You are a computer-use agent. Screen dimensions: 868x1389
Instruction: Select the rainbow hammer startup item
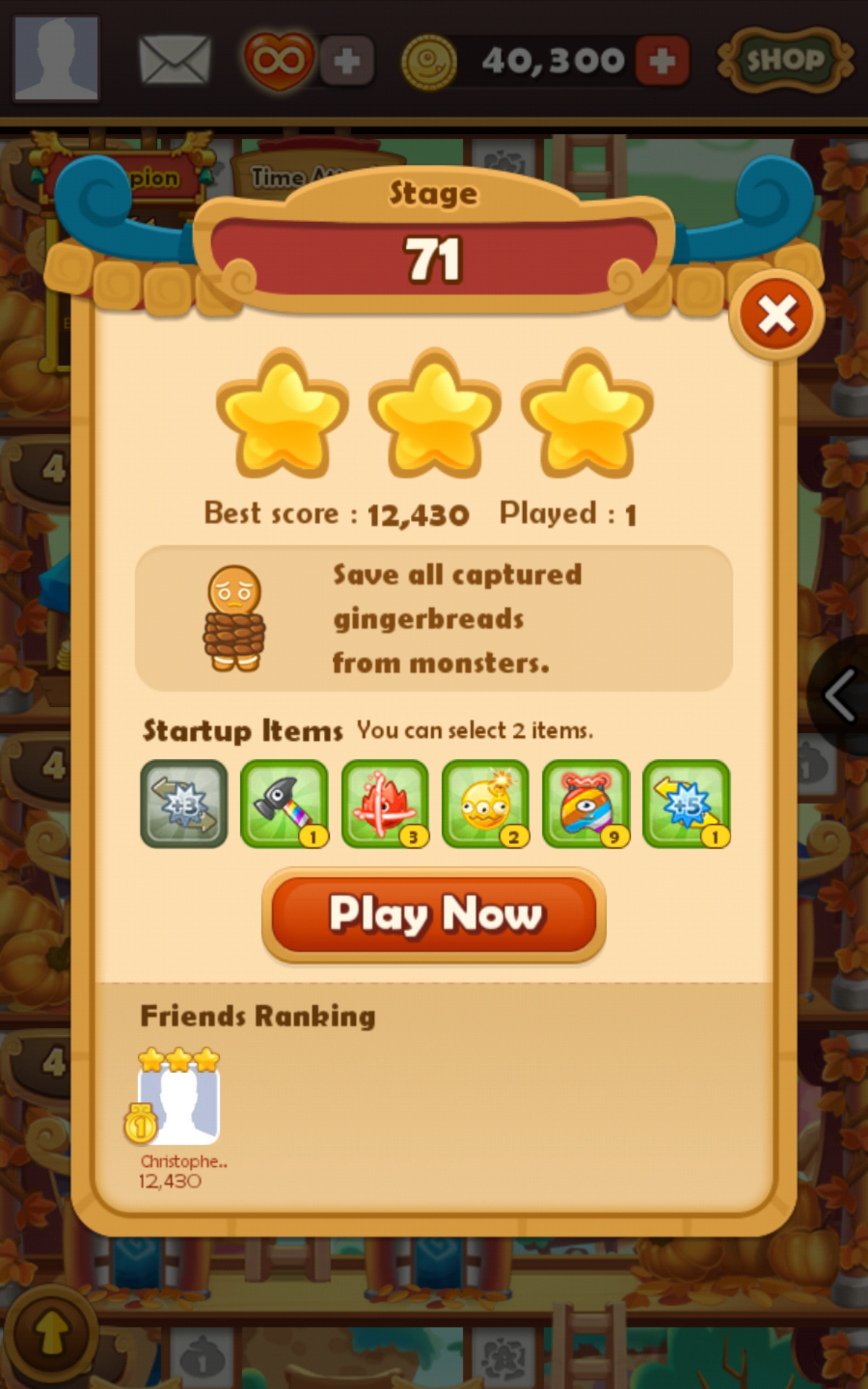284,804
